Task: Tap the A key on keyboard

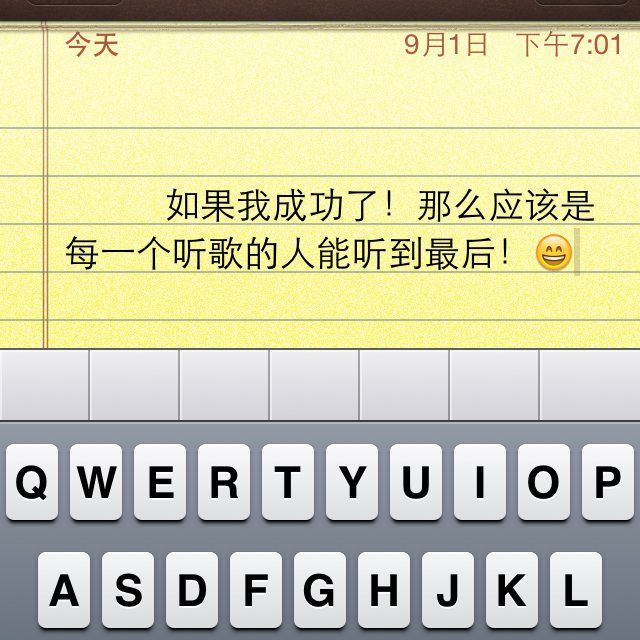Action: click(x=64, y=592)
